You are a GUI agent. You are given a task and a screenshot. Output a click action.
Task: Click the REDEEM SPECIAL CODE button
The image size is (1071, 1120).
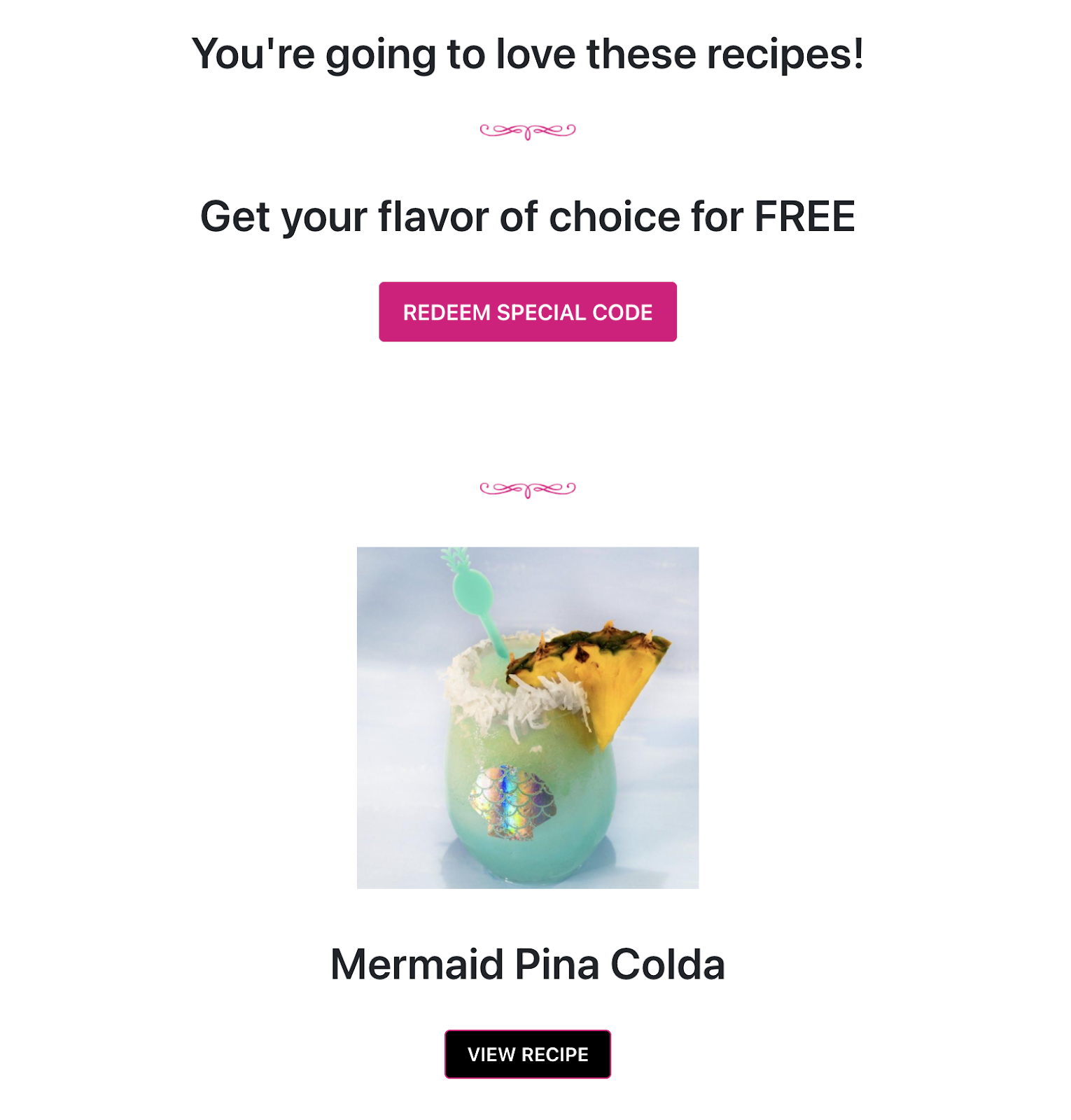point(527,312)
